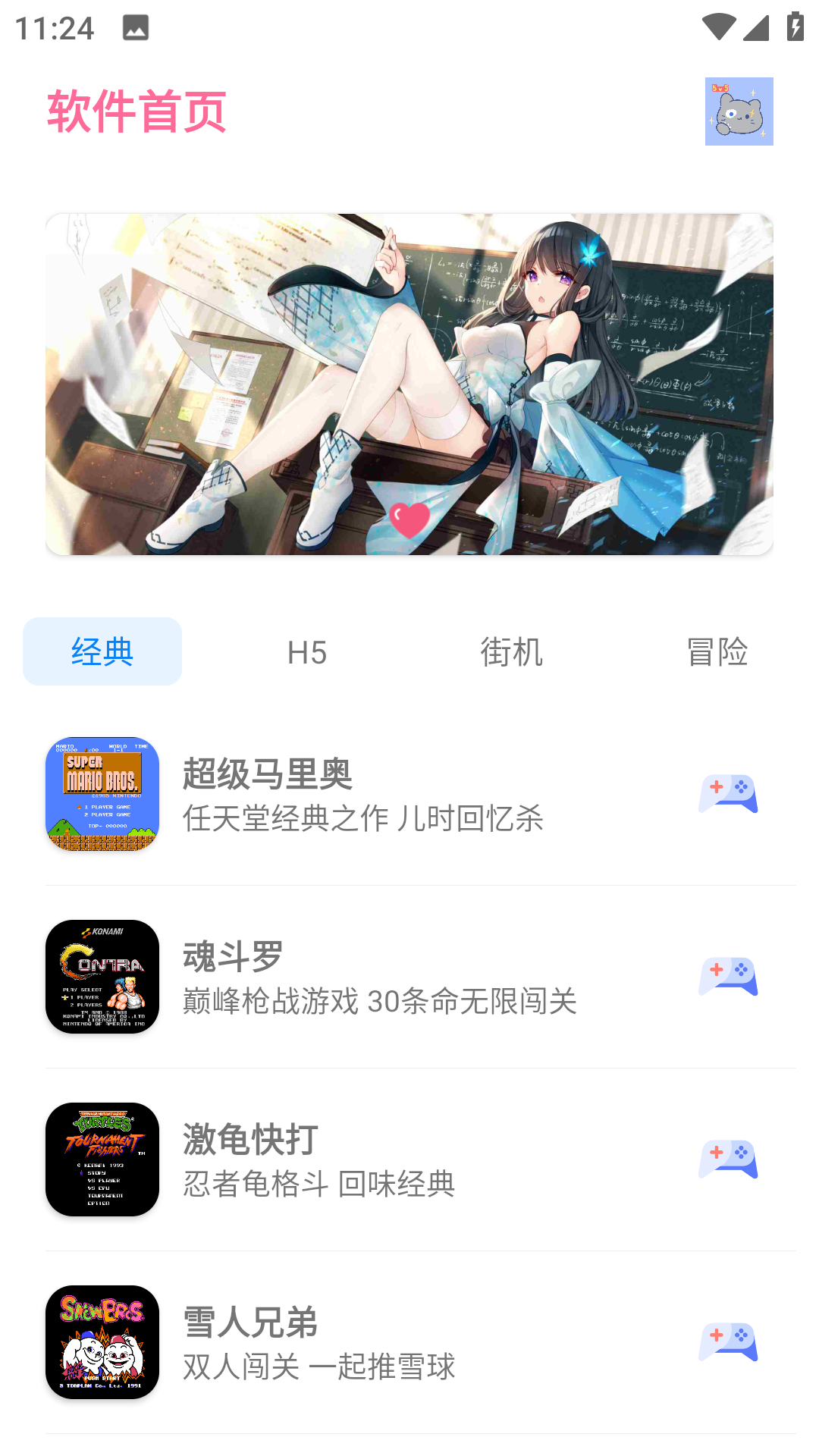Tap the gamepad icon for 雪人兄弟
Viewport: 819px width, 1456px height.
(x=728, y=1342)
